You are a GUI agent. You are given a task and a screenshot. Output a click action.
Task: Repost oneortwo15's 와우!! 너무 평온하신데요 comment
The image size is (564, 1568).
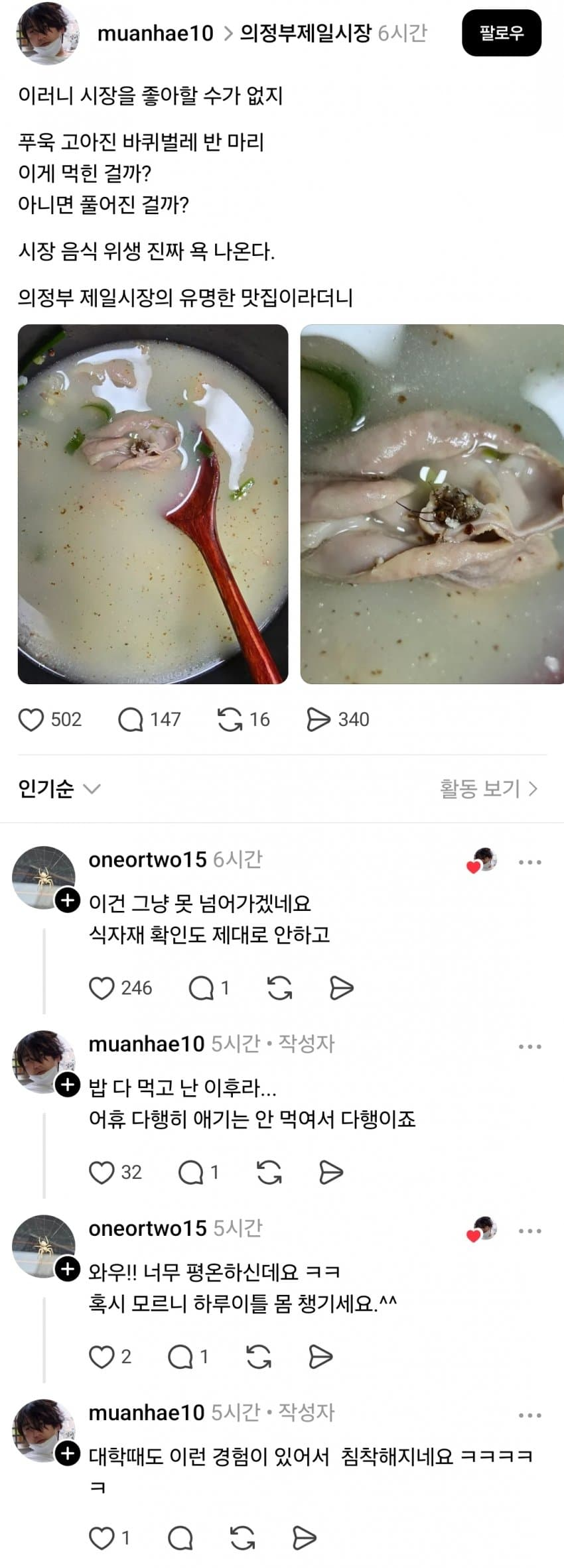(259, 1357)
